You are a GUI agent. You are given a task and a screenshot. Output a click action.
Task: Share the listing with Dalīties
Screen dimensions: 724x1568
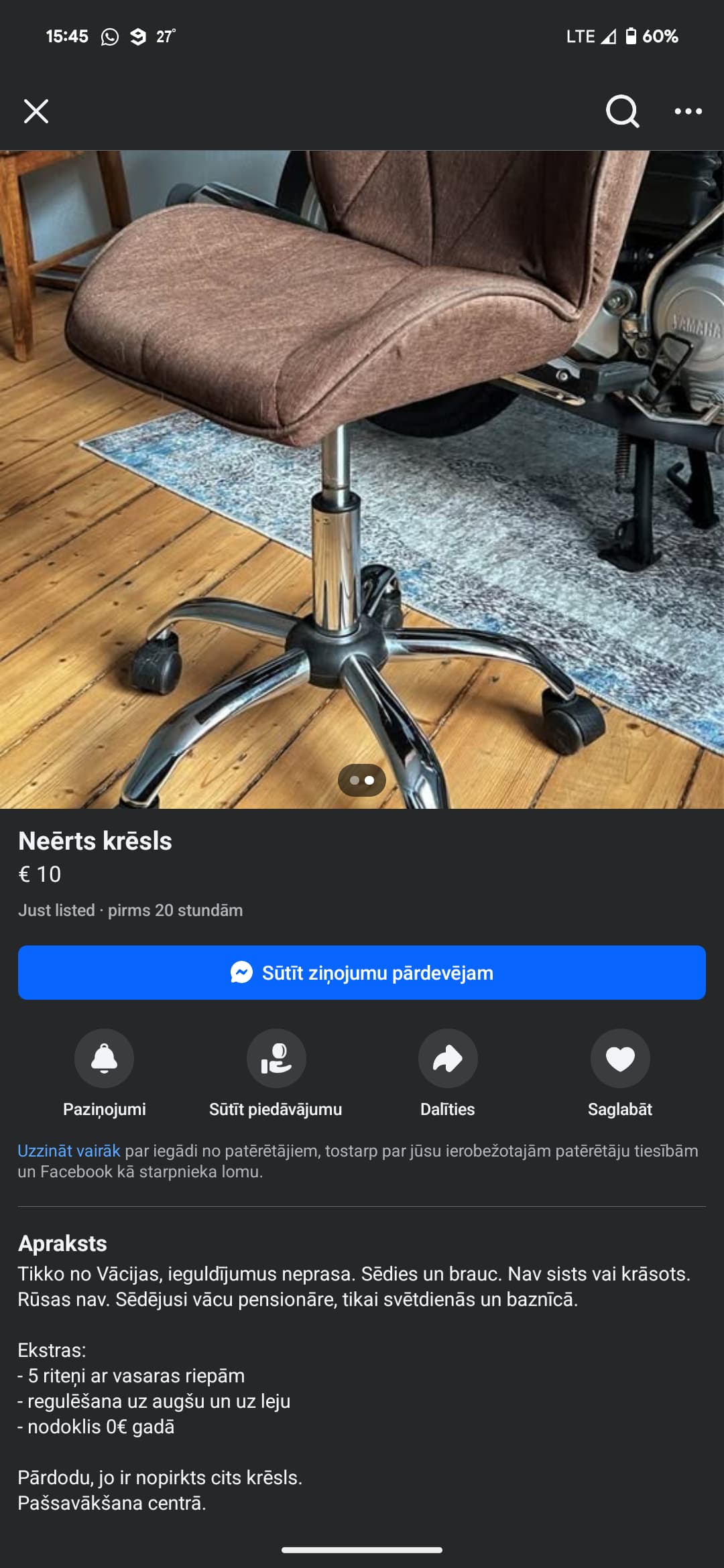[x=448, y=1058]
